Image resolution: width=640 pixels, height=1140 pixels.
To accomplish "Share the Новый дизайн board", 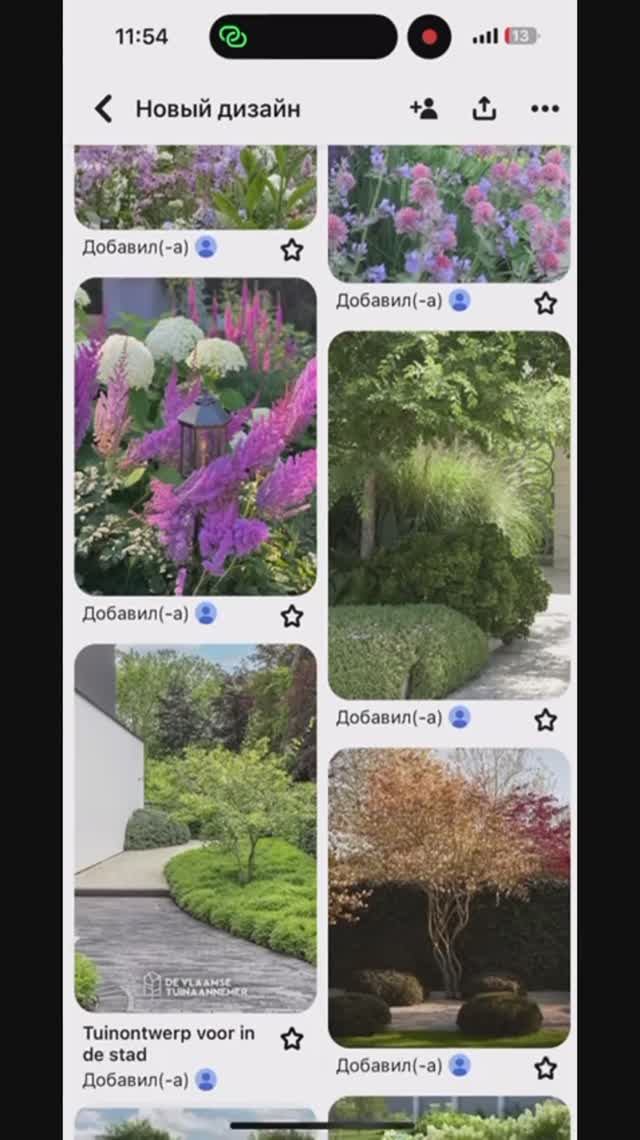I will click(484, 109).
